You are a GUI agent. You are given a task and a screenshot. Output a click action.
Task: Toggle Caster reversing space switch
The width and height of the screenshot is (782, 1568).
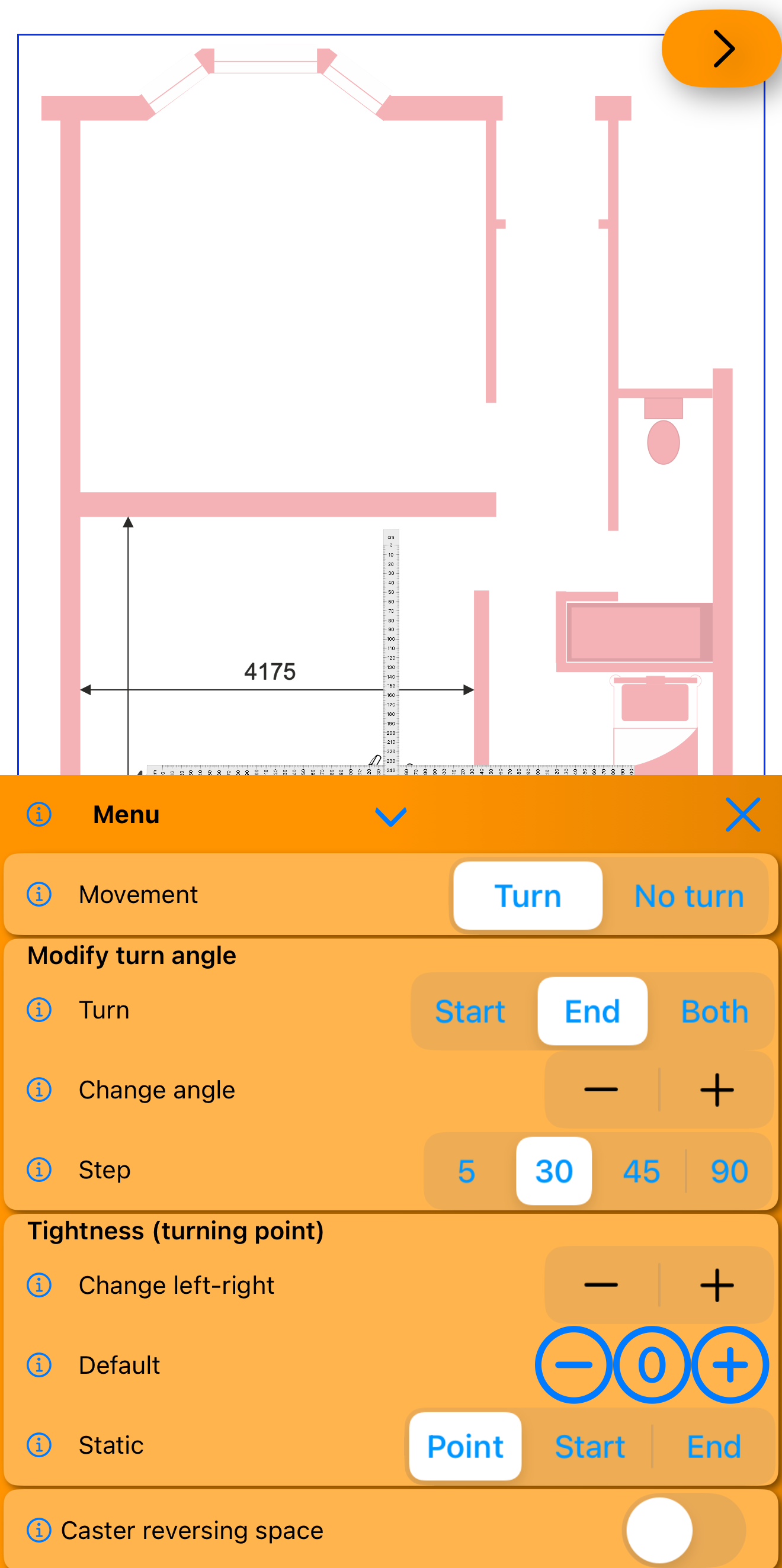pos(683,1530)
